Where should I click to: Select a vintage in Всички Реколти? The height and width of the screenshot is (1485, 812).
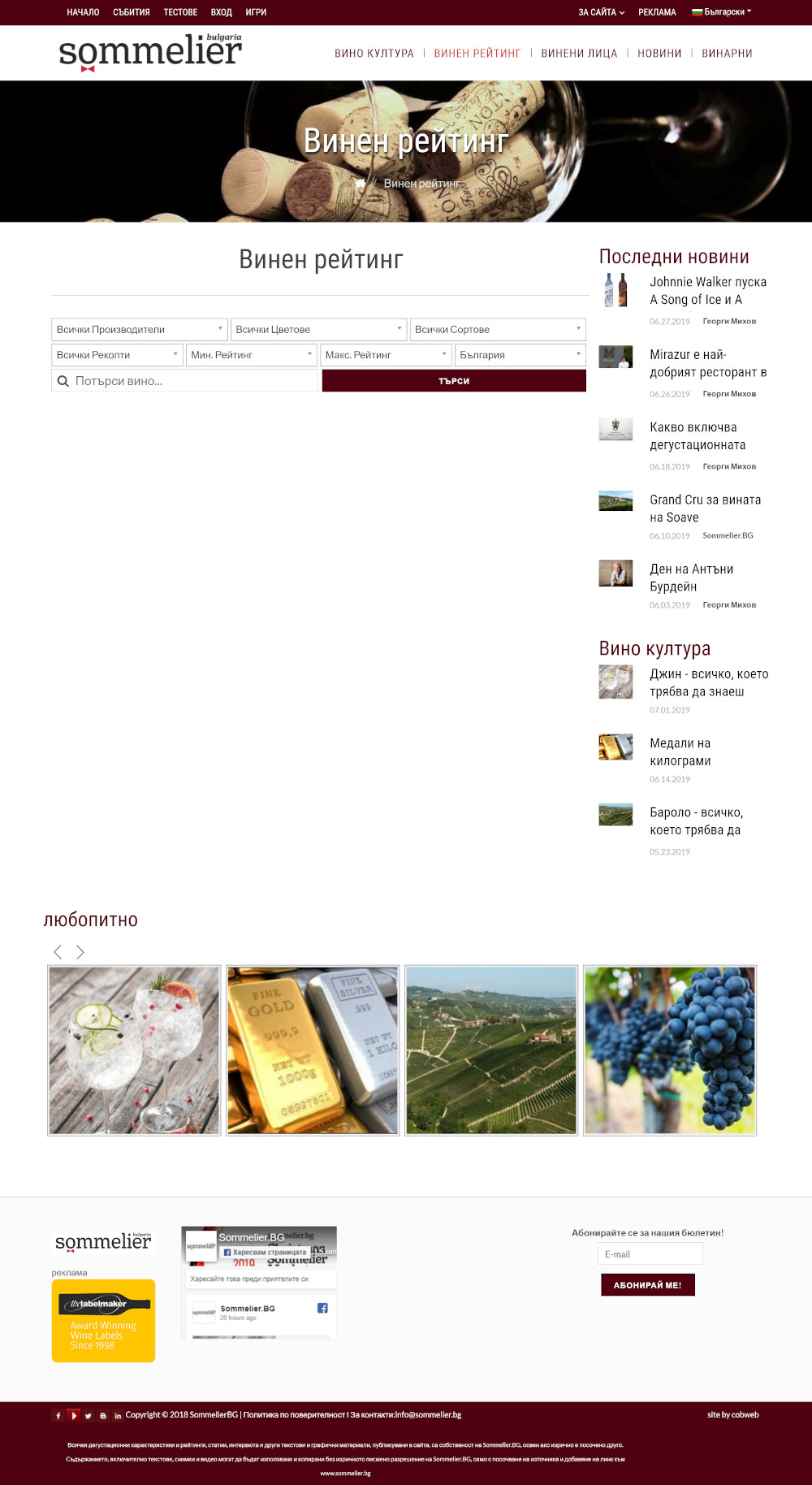tap(117, 355)
